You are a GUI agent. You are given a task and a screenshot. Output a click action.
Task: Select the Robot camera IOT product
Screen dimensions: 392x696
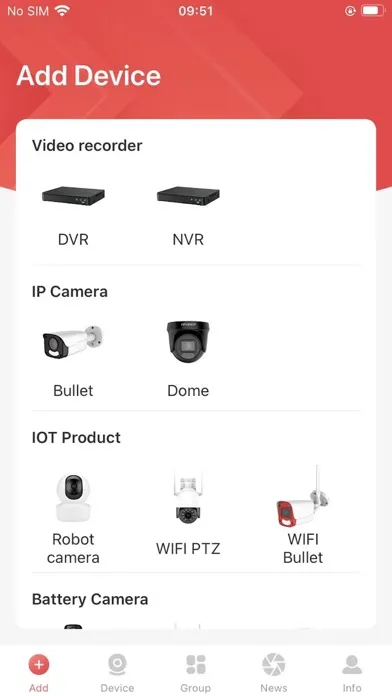[x=73, y=518]
